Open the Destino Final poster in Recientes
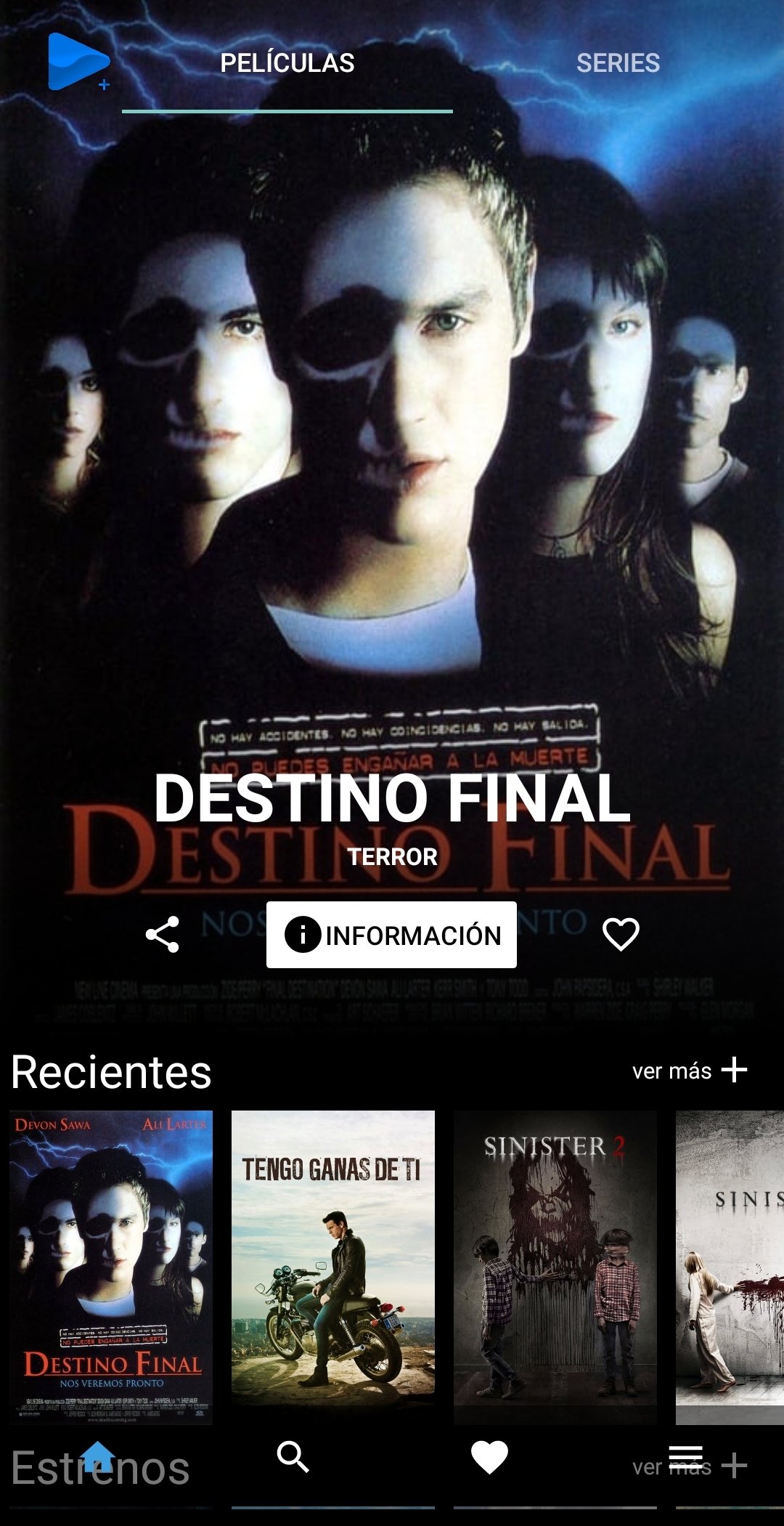This screenshot has width=784, height=1526. [x=111, y=1267]
